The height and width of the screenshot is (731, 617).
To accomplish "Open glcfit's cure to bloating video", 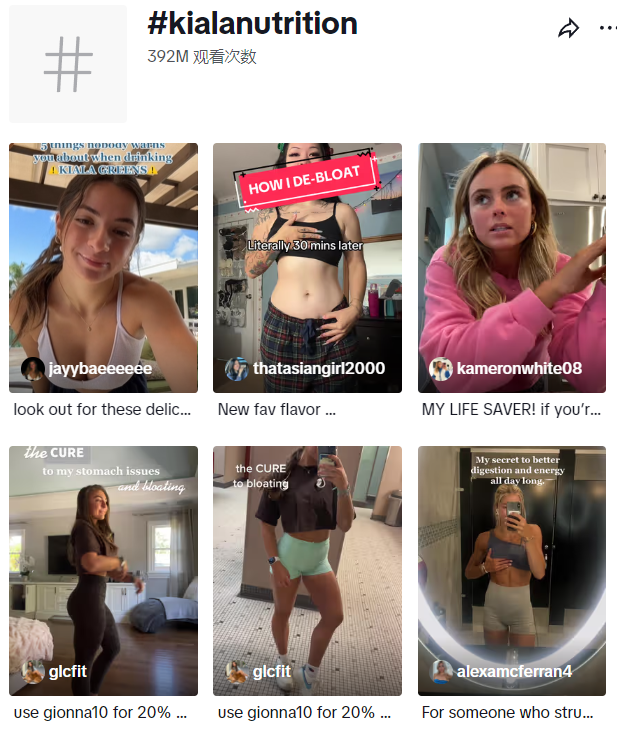I will point(307,570).
